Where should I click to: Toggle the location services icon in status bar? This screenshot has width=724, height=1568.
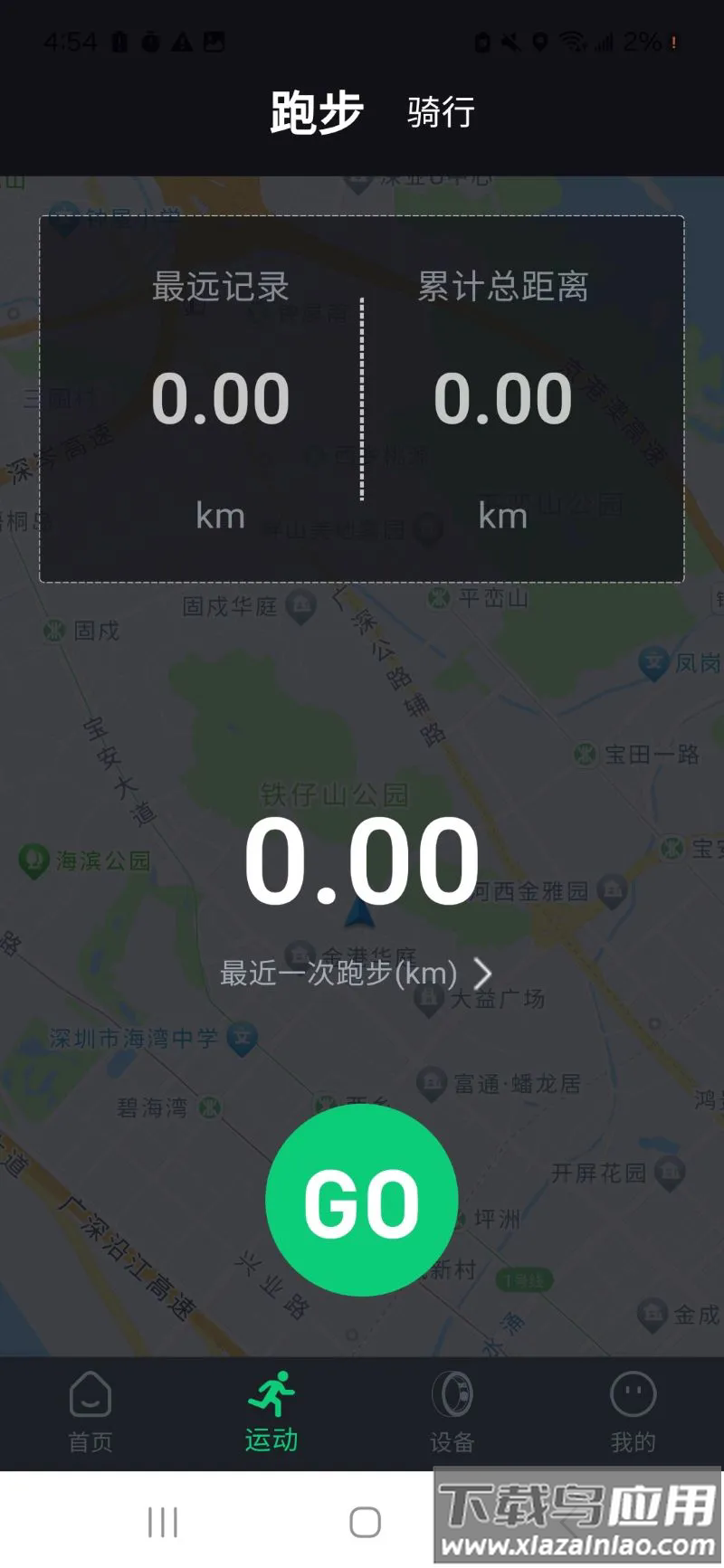coord(539,41)
